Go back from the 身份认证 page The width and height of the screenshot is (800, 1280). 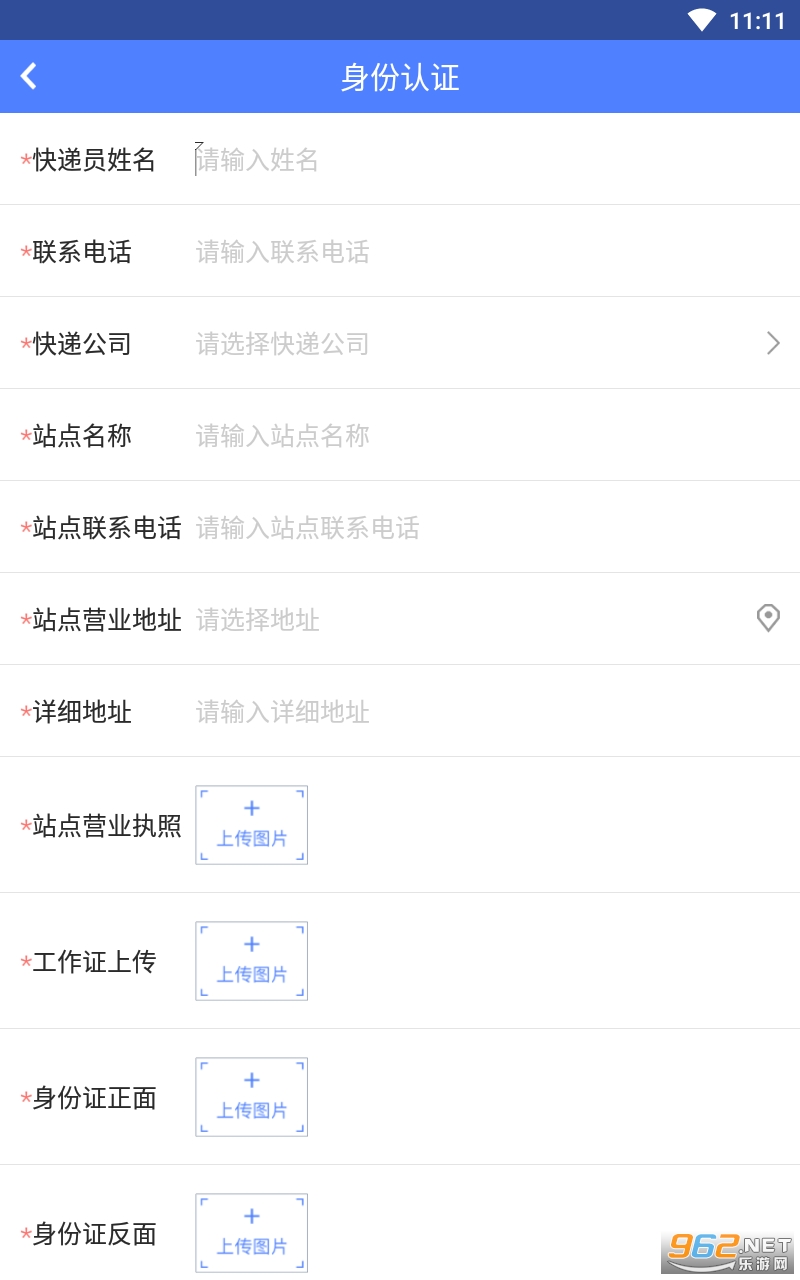click(29, 76)
